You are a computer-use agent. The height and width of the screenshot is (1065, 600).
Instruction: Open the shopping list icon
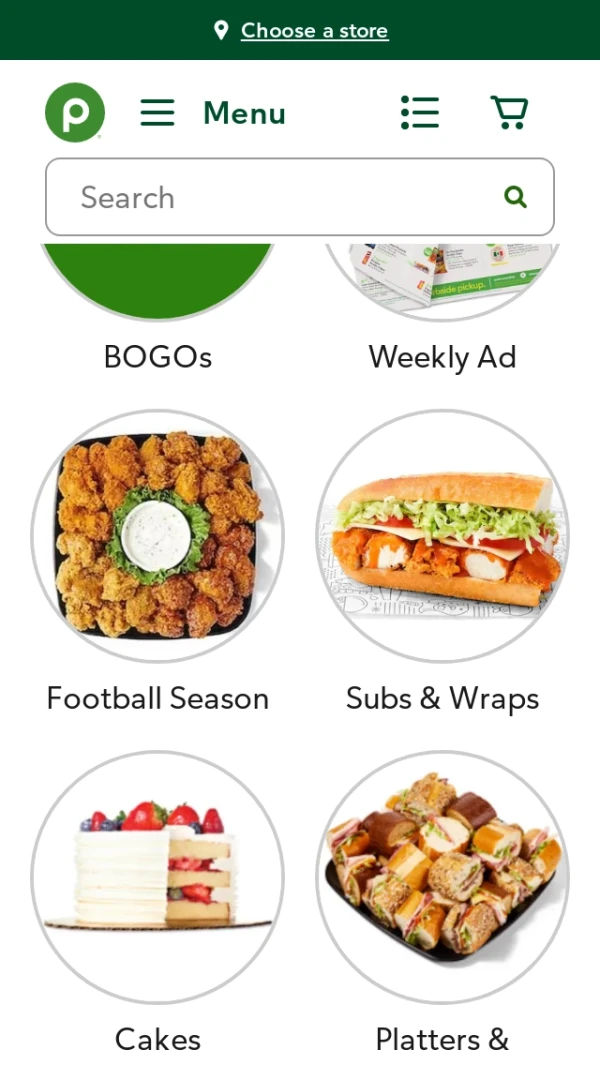point(420,113)
